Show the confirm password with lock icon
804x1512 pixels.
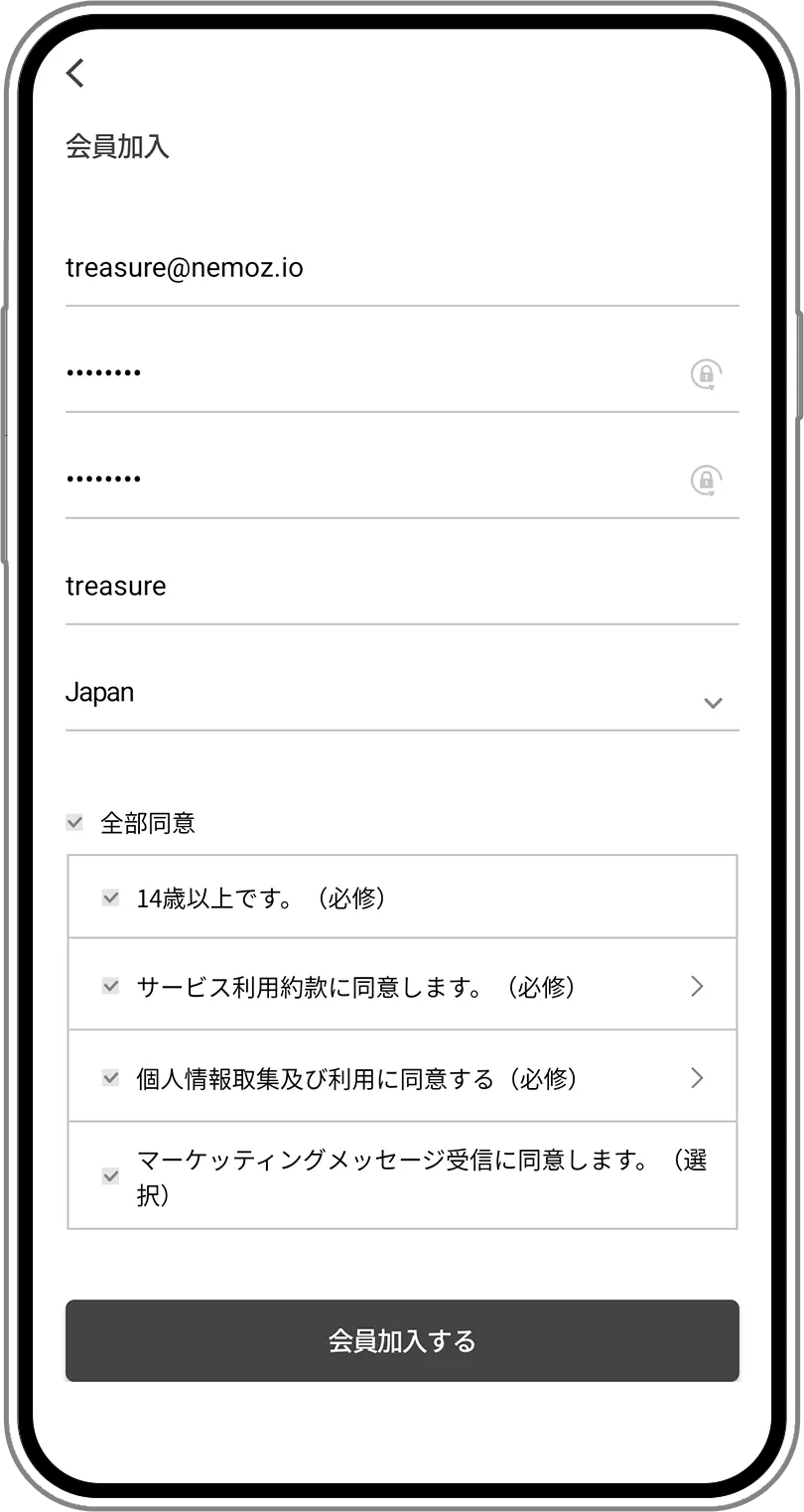[706, 481]
